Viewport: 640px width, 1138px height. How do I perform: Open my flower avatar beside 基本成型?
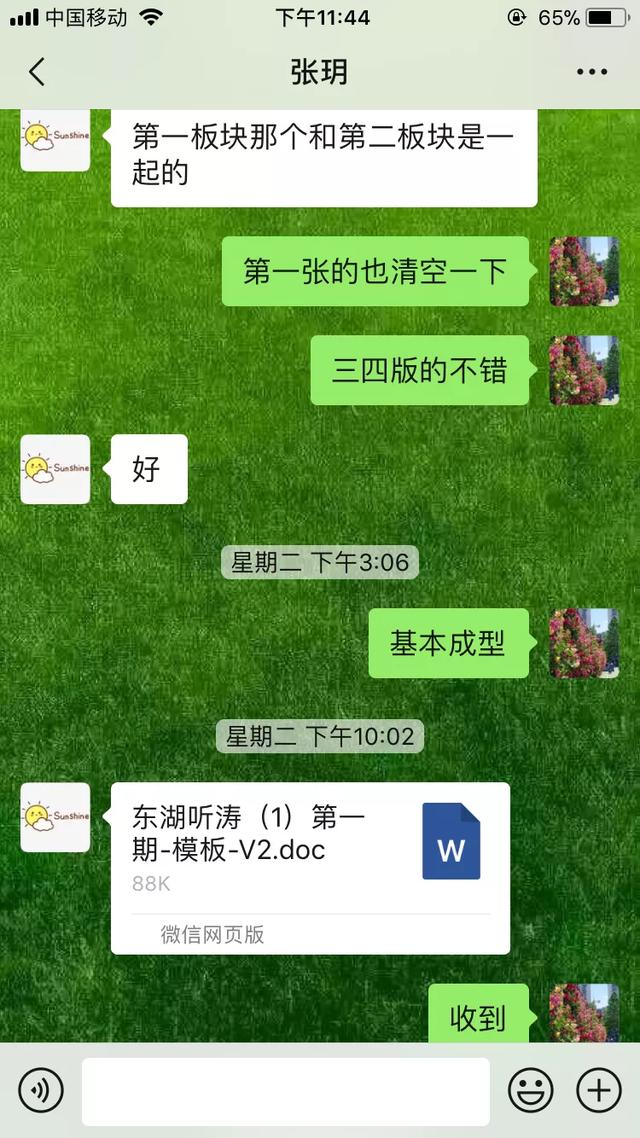[x=584, y=643]
